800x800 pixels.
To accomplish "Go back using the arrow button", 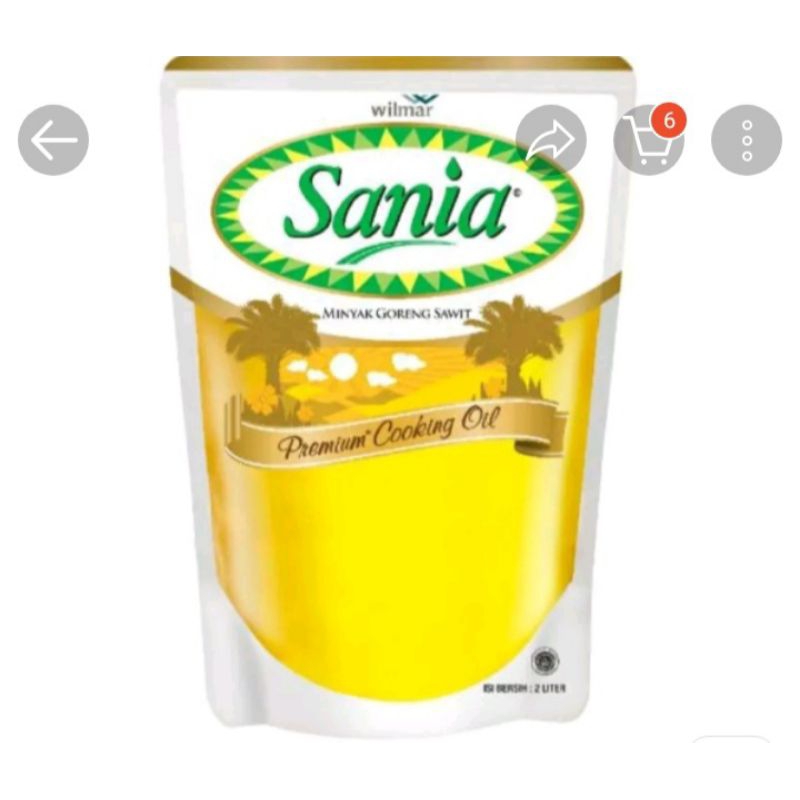I will 53,140.
